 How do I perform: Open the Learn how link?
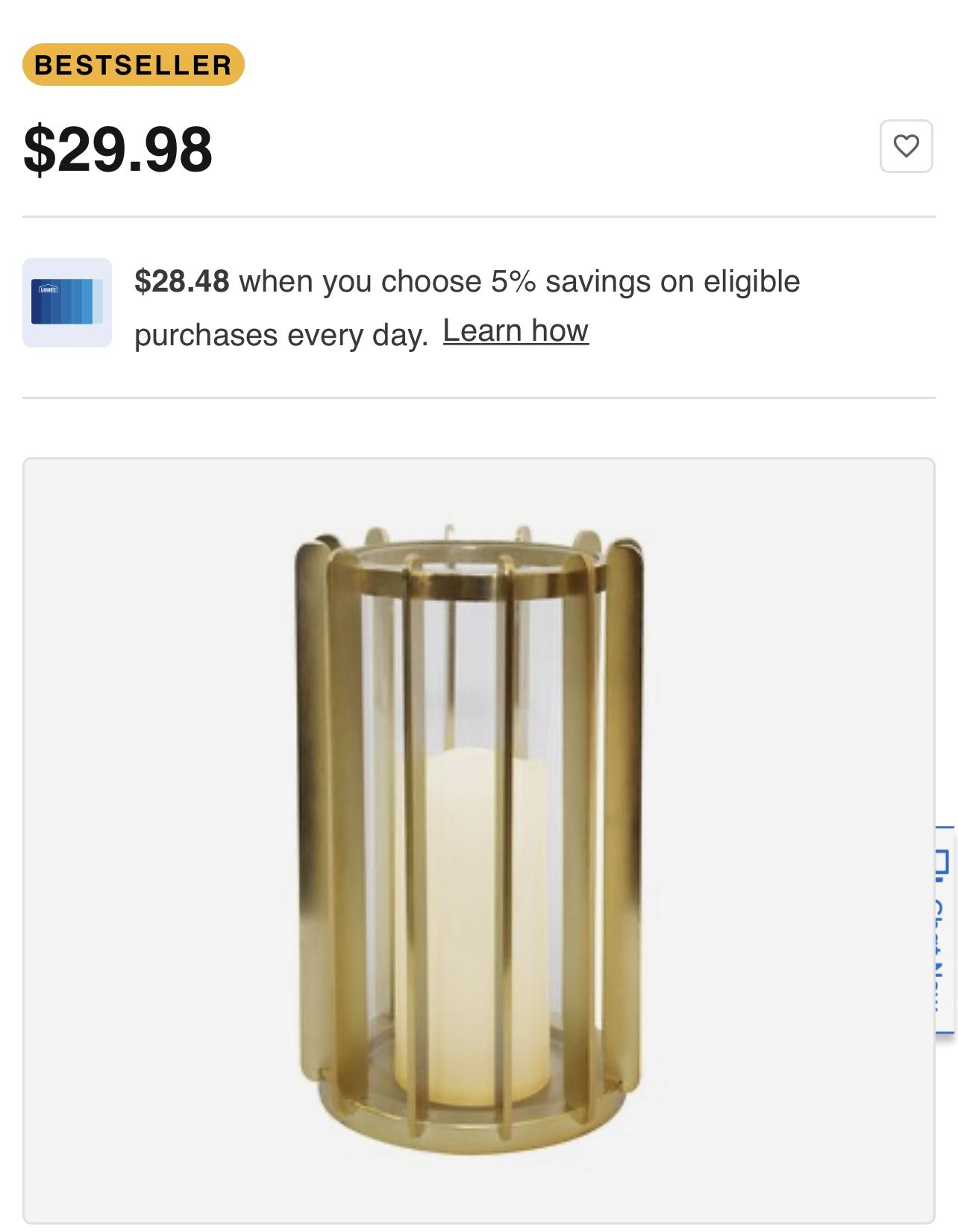516,331
